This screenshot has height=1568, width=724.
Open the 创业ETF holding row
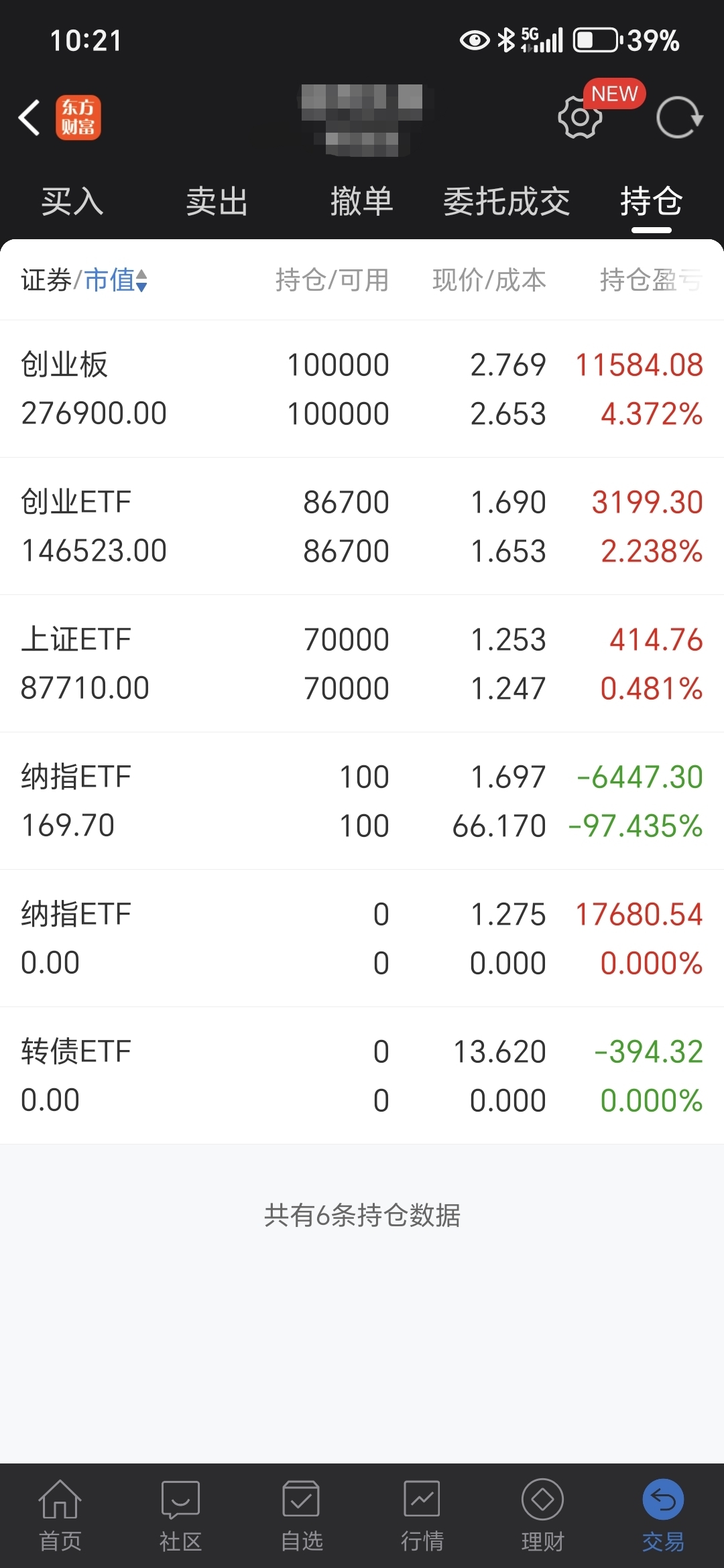coord(362,526)
